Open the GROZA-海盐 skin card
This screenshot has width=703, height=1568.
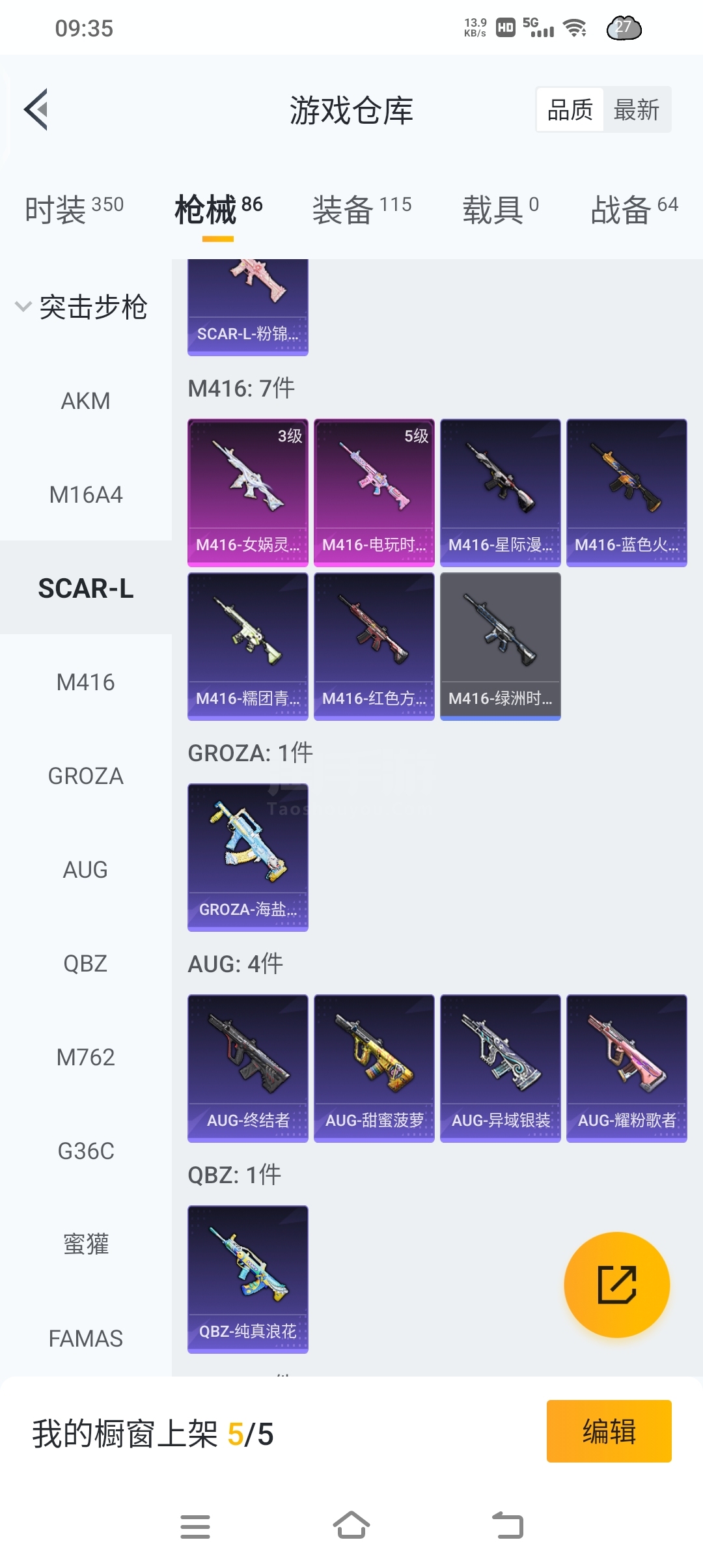247,857
